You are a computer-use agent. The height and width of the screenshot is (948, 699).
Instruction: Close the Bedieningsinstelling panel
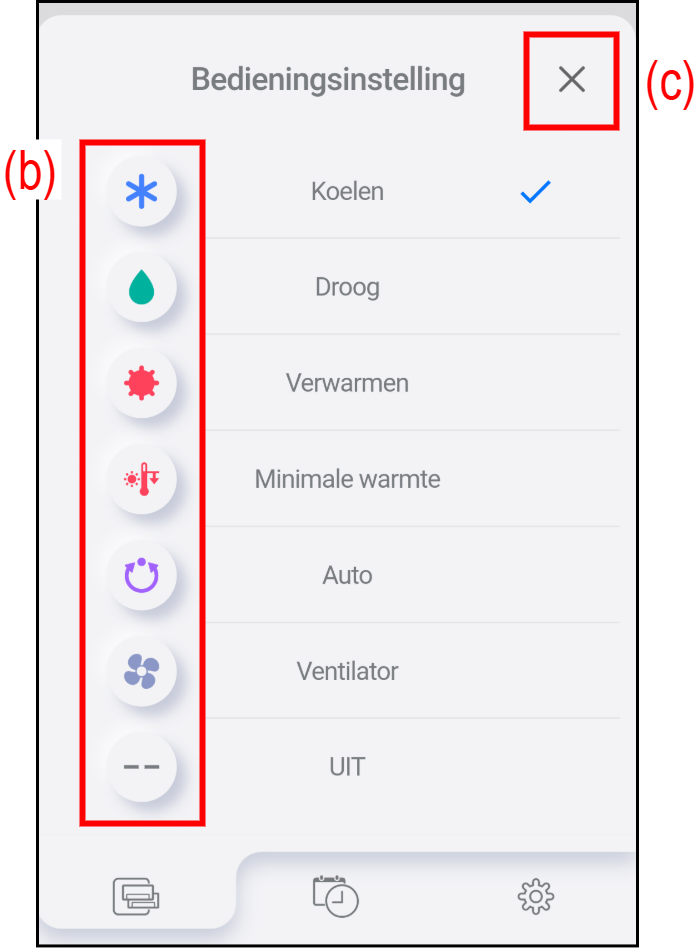[x=571, y=80]
